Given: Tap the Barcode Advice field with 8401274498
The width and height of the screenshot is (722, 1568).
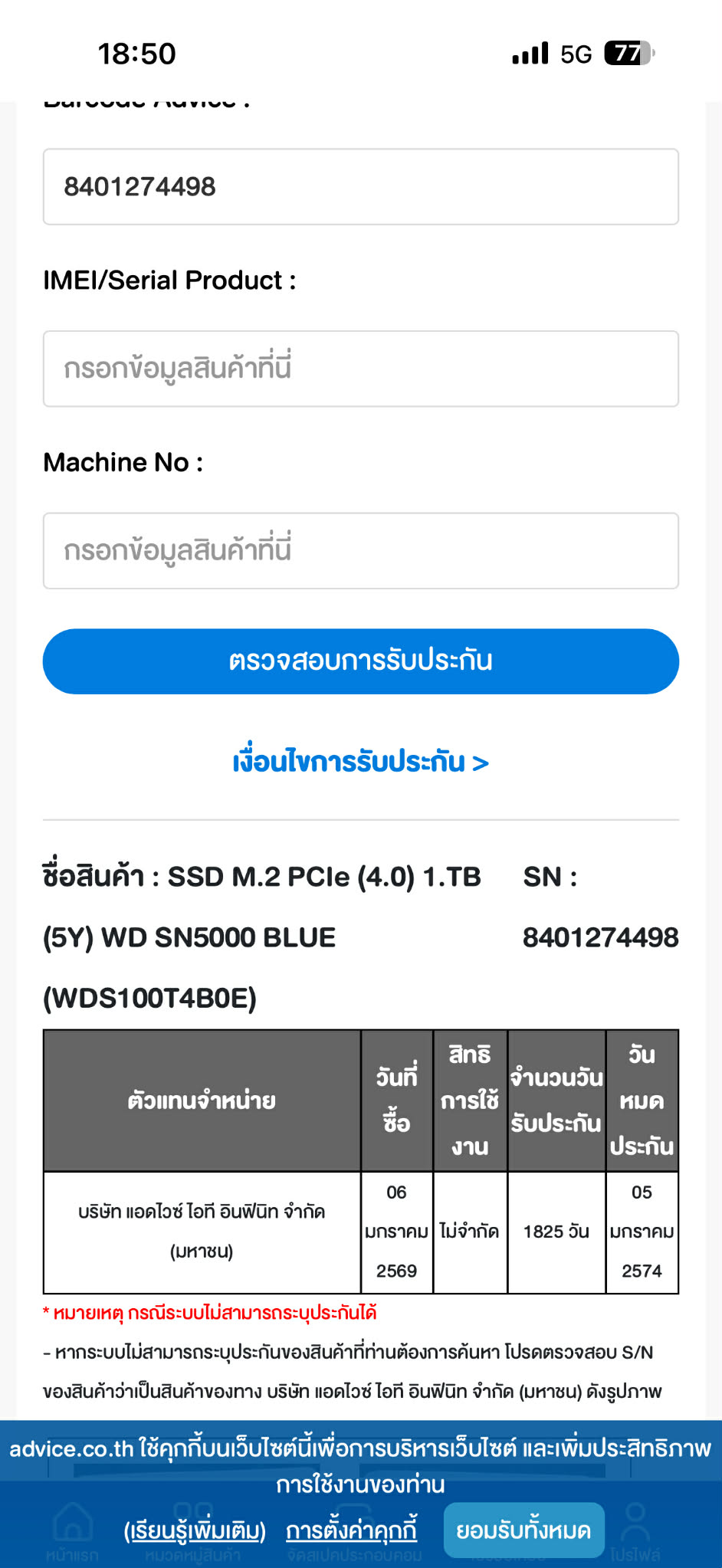Looking at the screenshot, I should 360,187.
